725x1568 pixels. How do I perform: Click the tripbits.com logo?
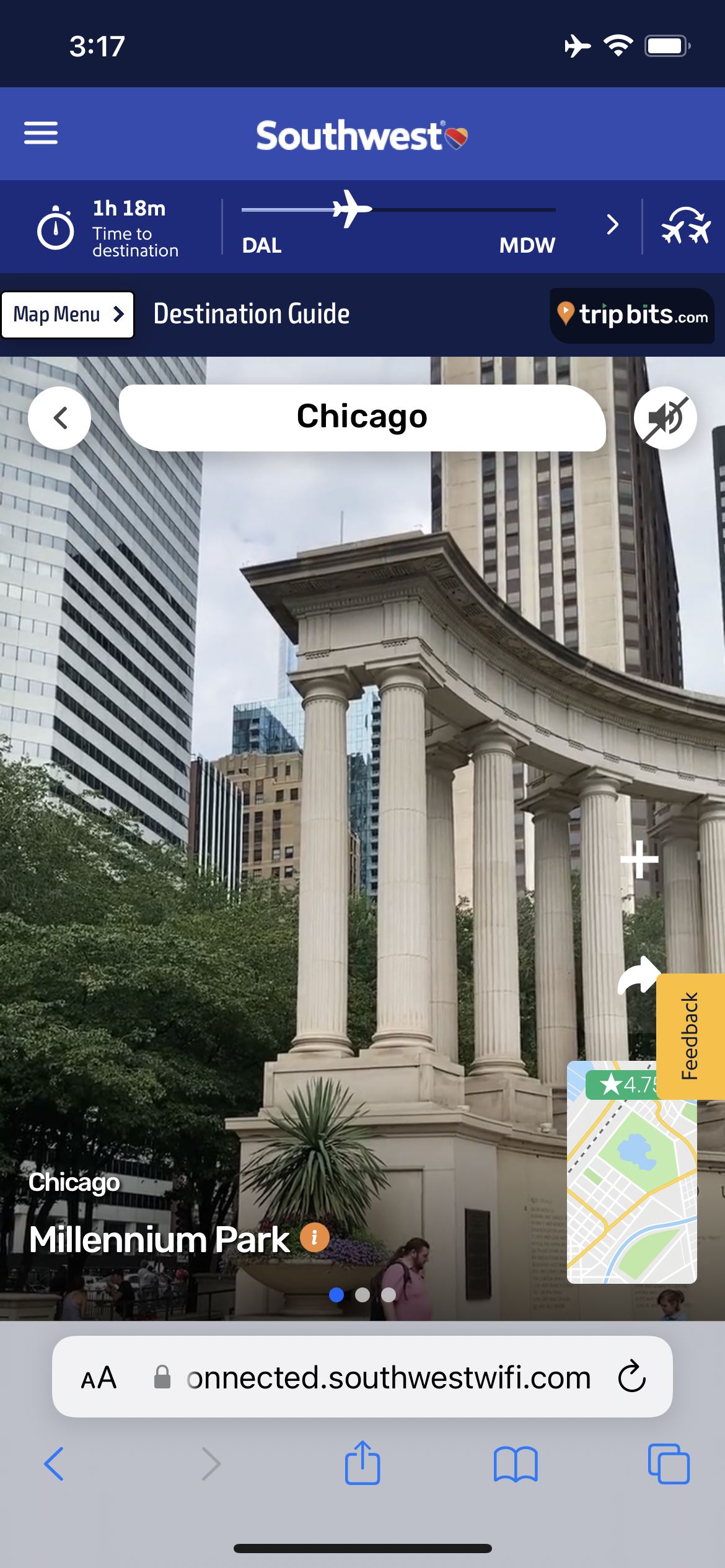(x=632, y=315)
